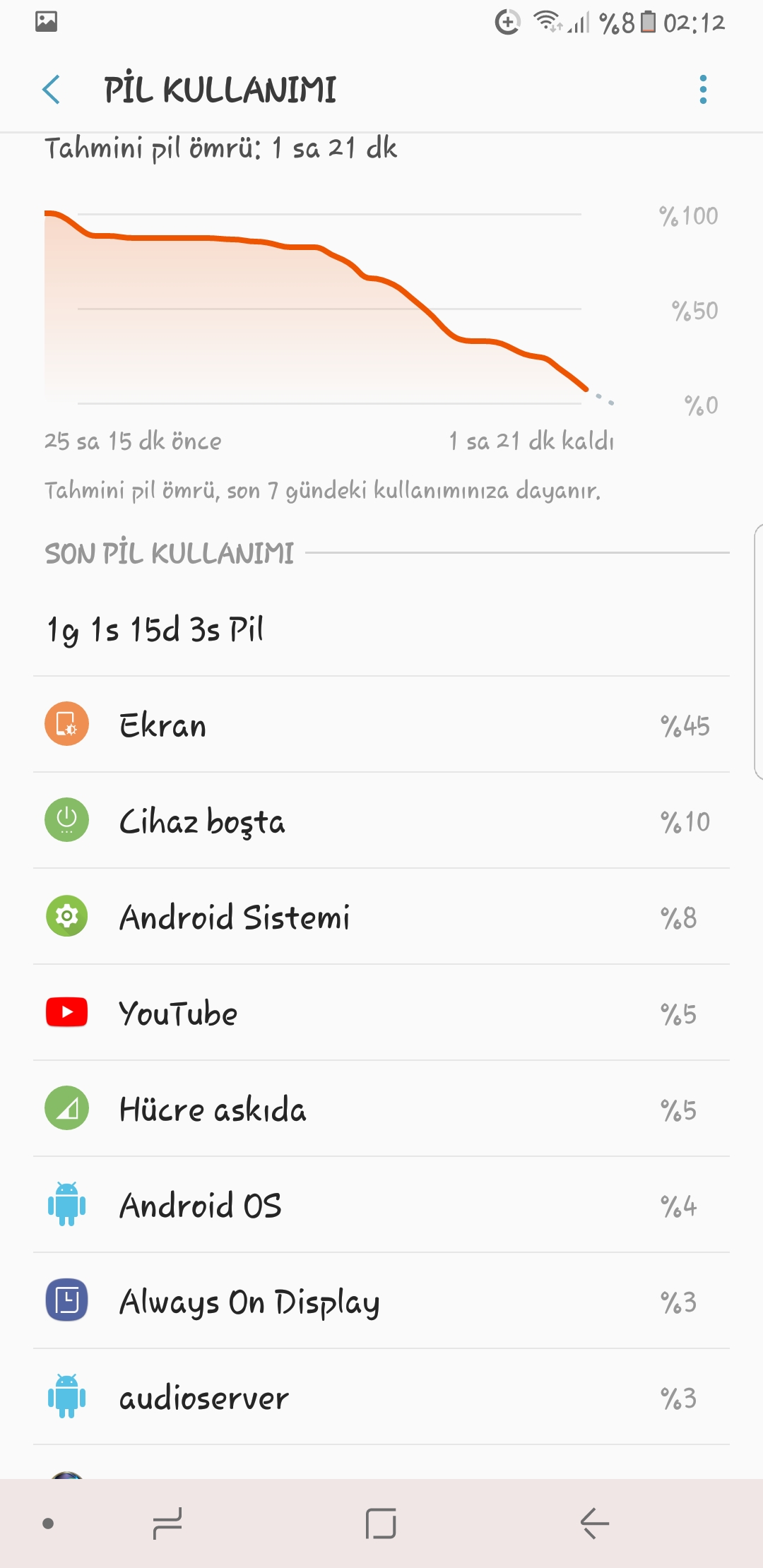Open Cihaz boşta usage details
The height and width of the screenshot is (1568, 763).
point(381,821)
